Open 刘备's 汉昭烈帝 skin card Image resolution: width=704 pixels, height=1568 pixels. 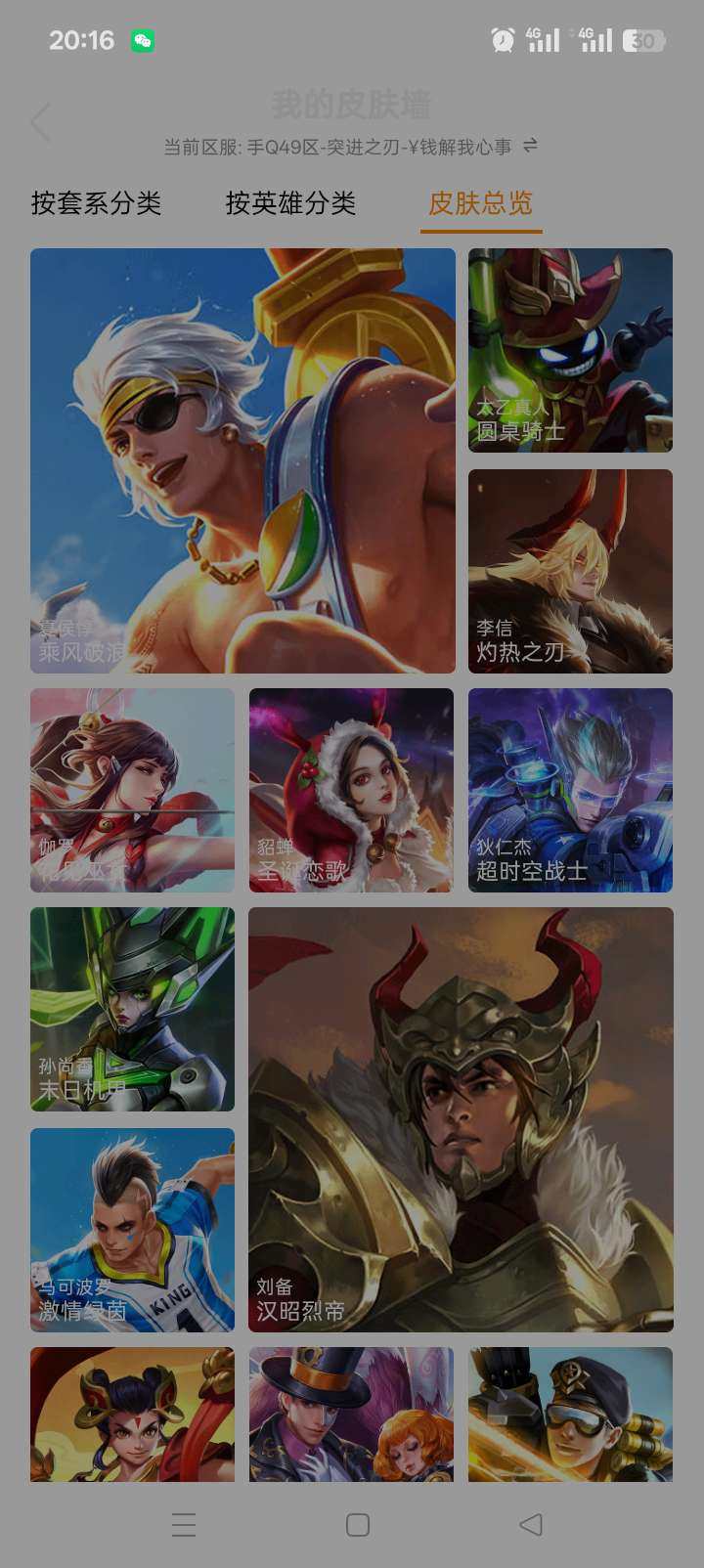tap(461, 1119)
